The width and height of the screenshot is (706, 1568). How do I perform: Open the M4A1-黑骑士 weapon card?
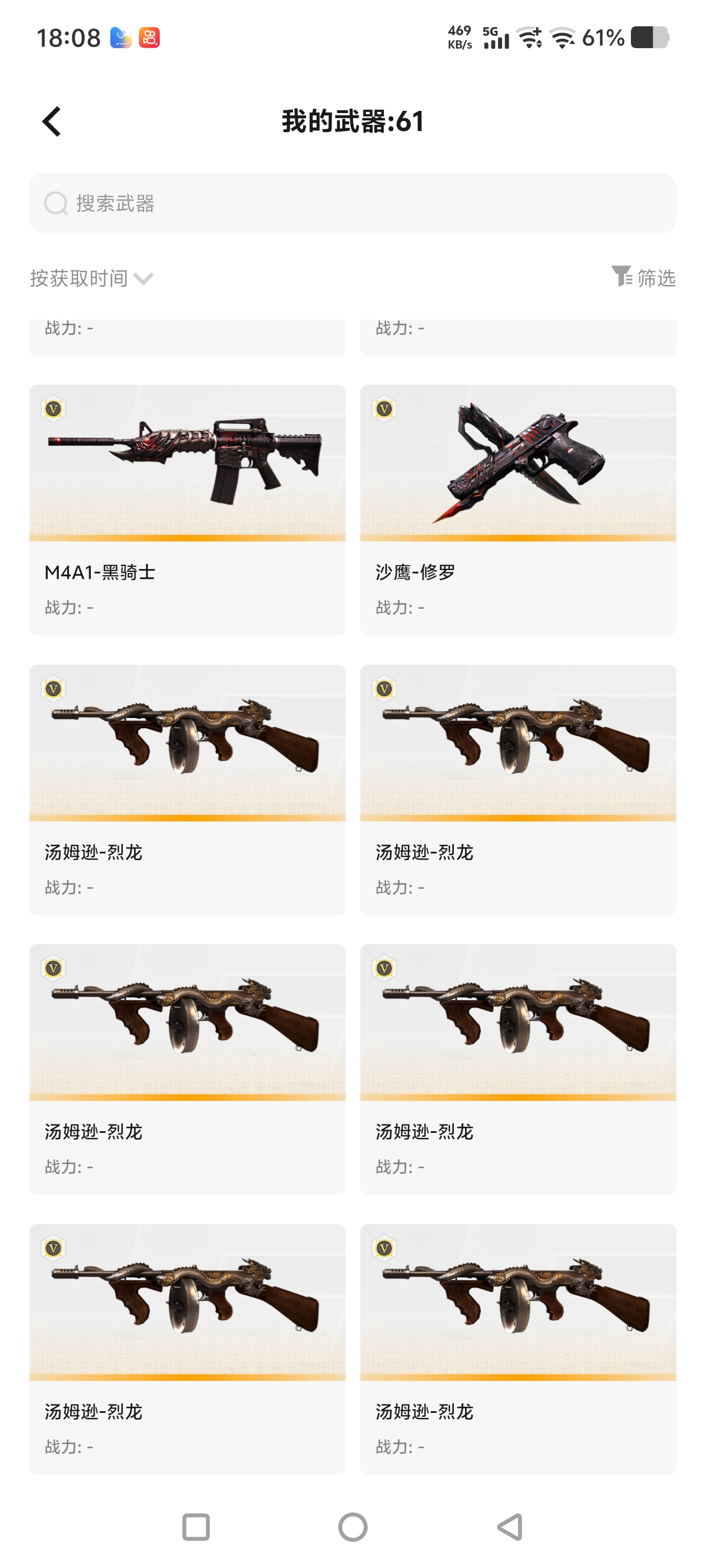(x=187, y=510)
